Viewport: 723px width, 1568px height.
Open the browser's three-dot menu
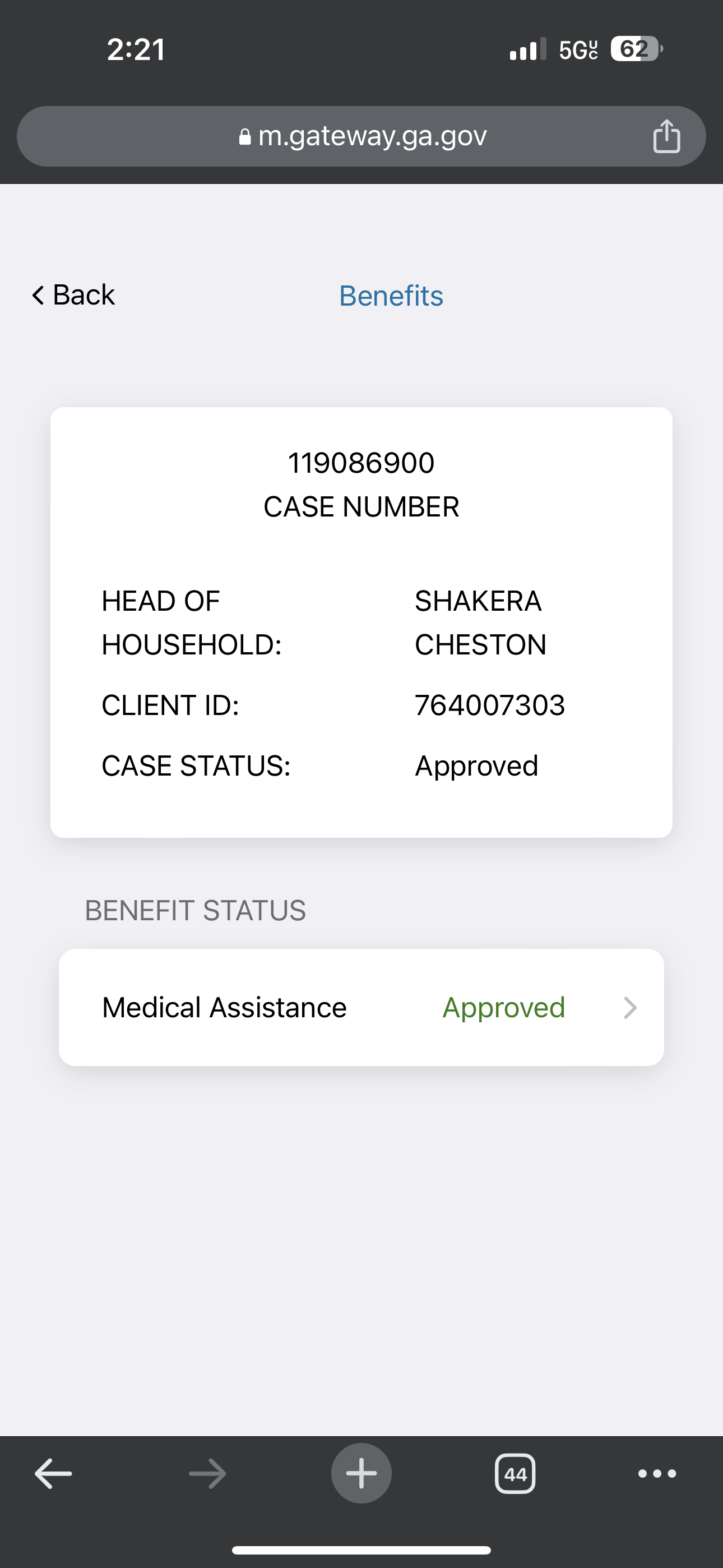[657, 1474]
